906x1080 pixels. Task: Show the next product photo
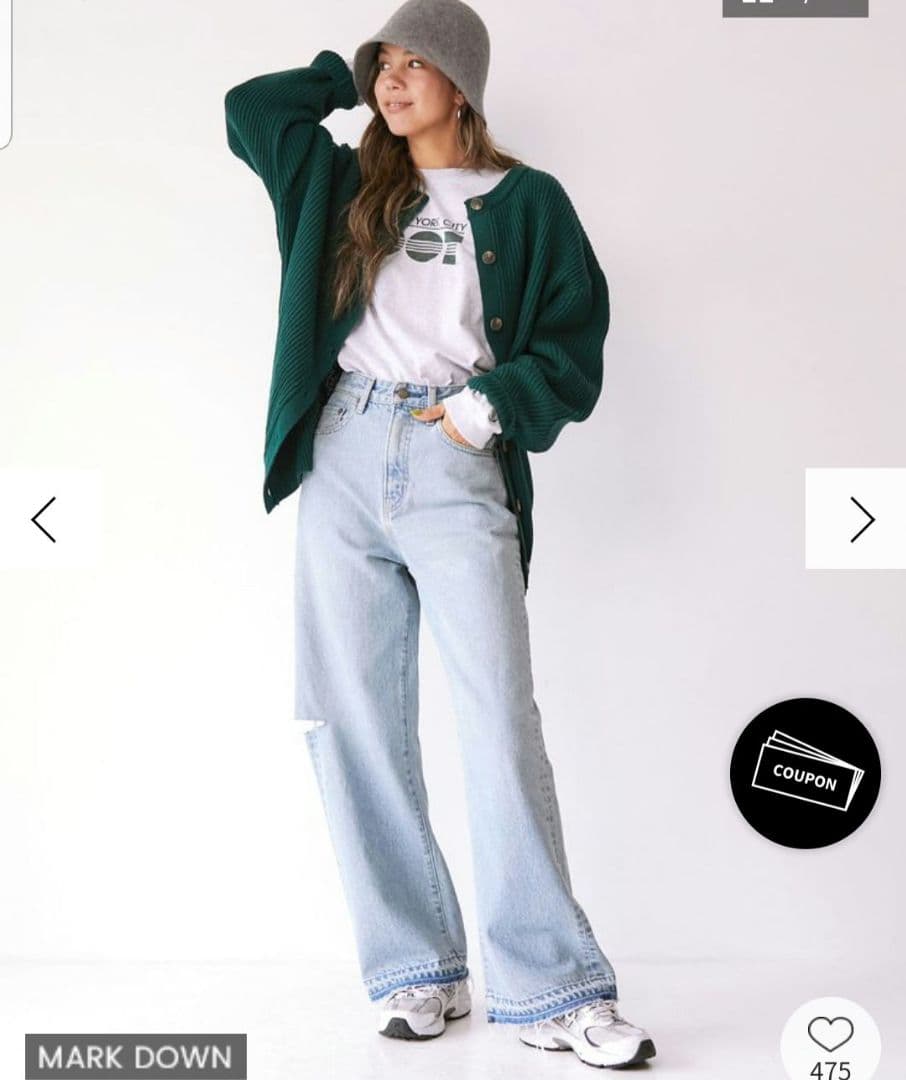coord(860,519)
